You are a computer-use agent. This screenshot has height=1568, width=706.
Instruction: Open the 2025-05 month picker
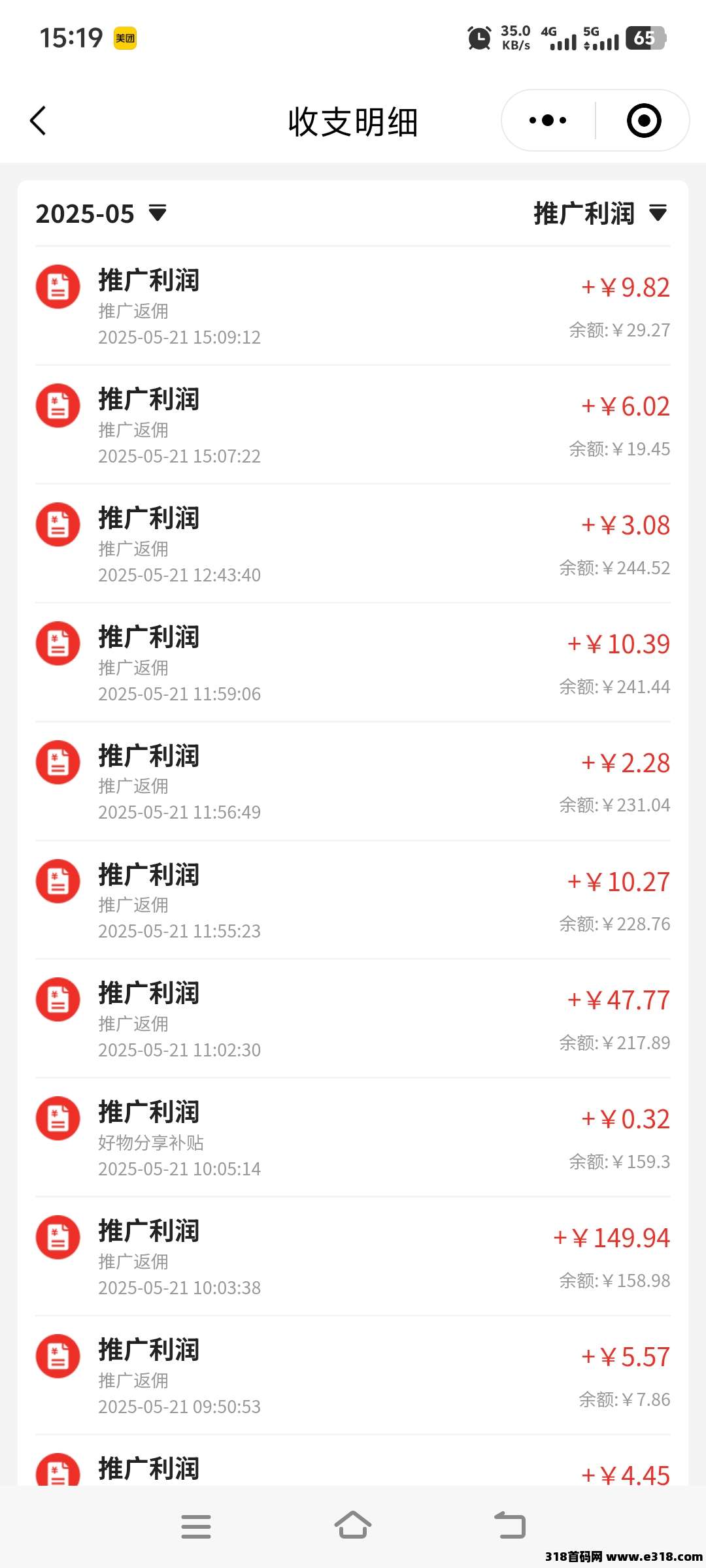pos(101,214)
